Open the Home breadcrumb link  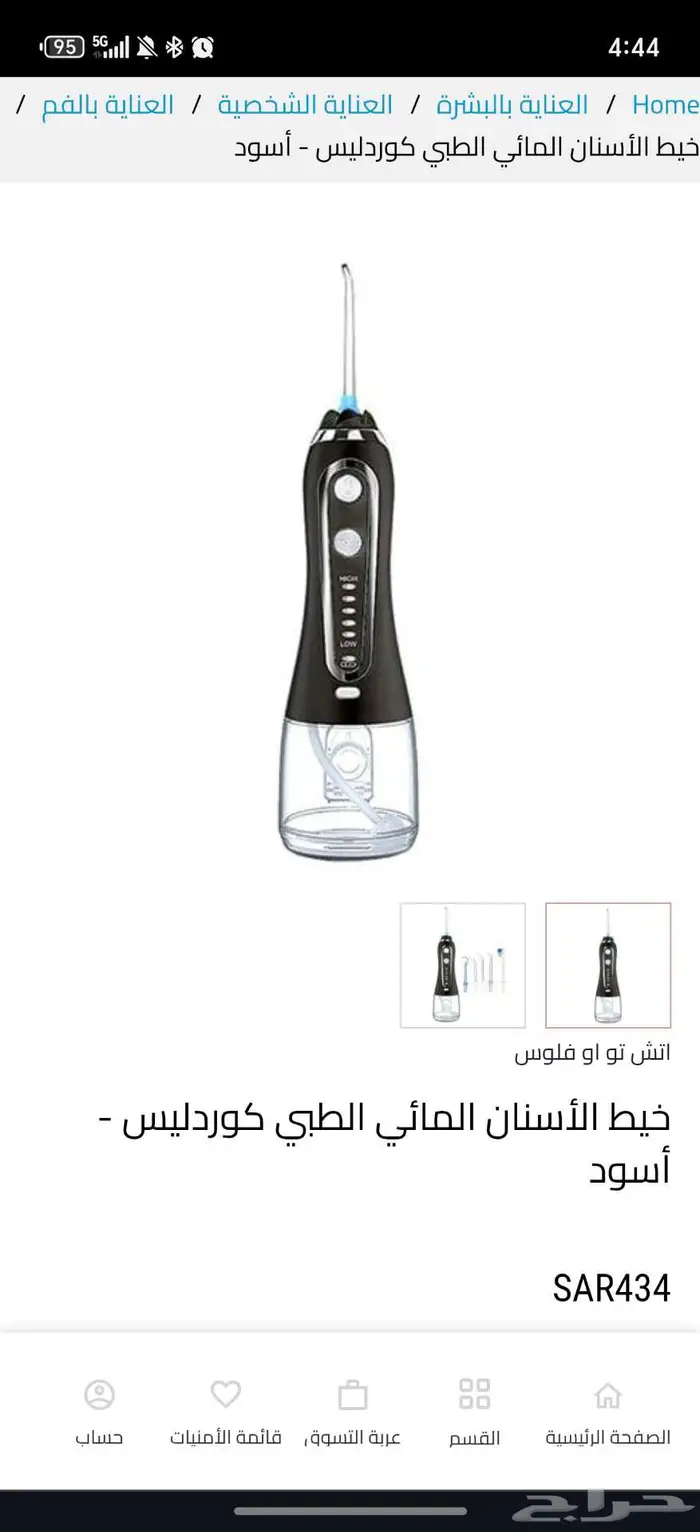tap(665, 104)
